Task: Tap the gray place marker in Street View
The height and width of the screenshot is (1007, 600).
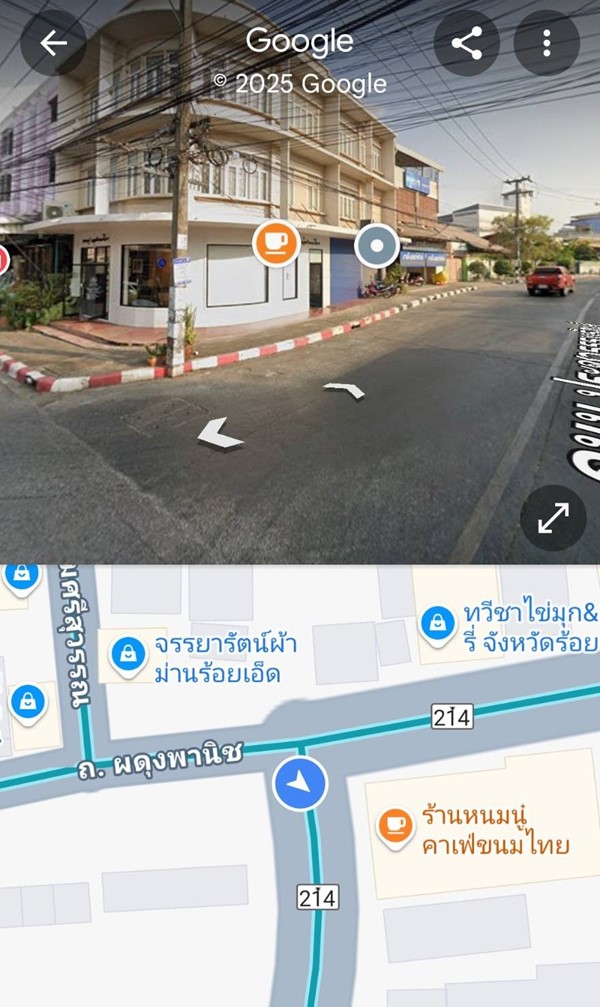Action: [x=377, y=245]
